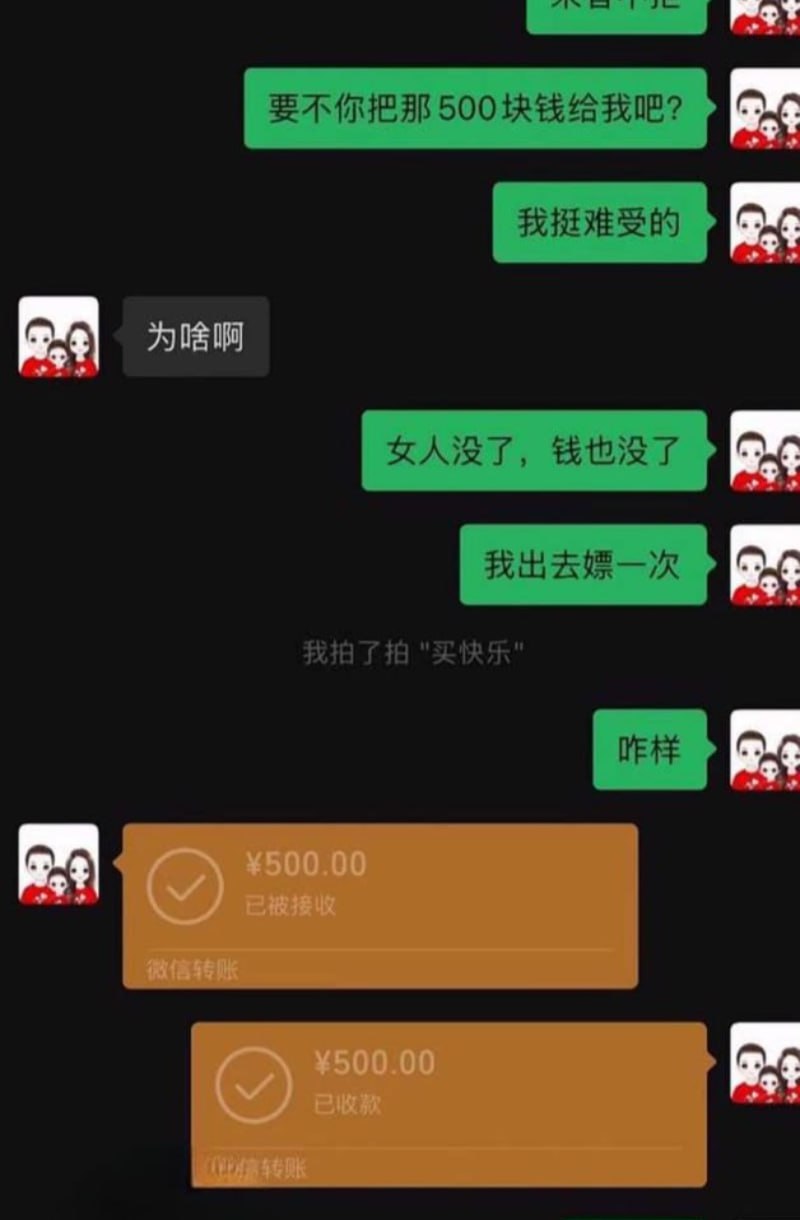Tap the avatar beside the 为啥啊 message
This screenshot has width=800, height=1220.
coord(59,337)
